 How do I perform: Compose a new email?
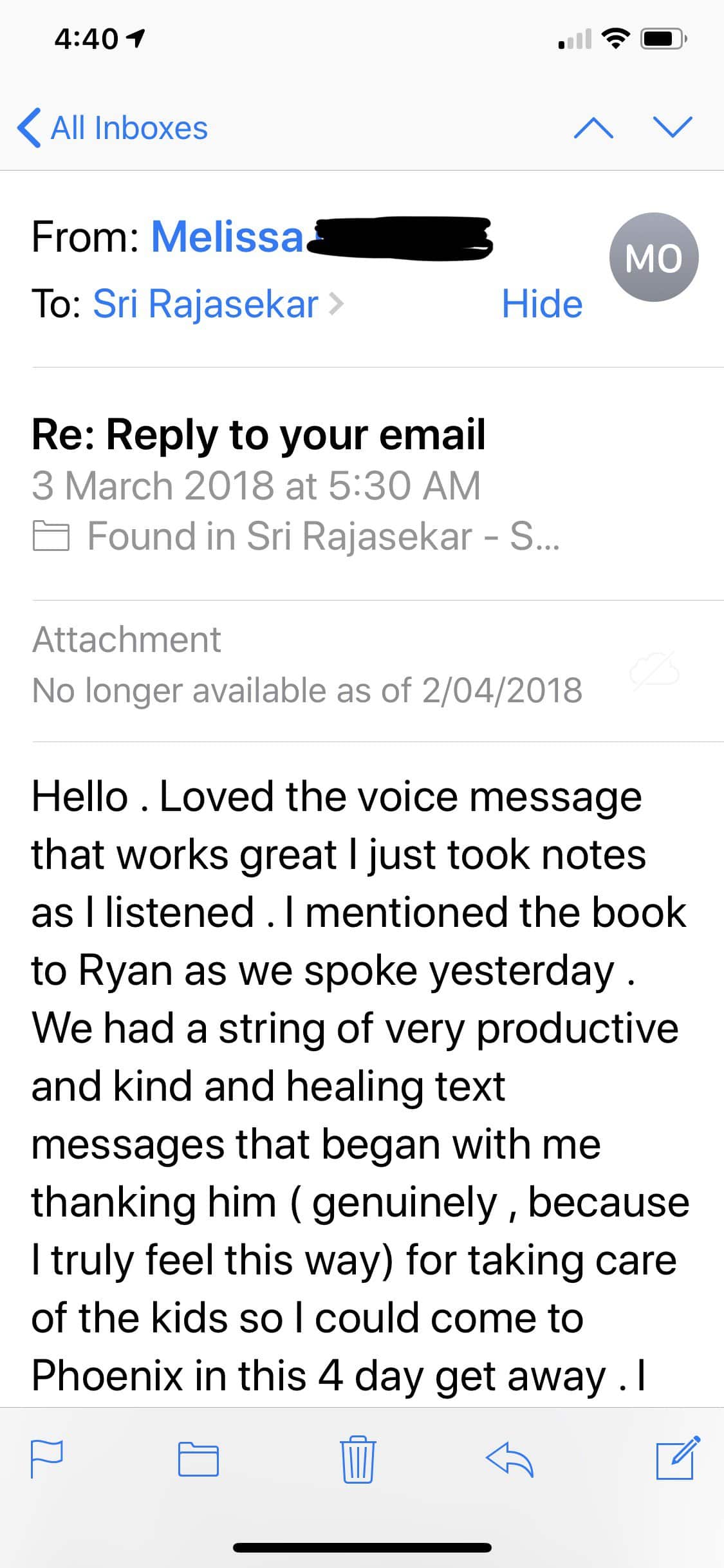pyautogui.click(x=677, y=1457)
